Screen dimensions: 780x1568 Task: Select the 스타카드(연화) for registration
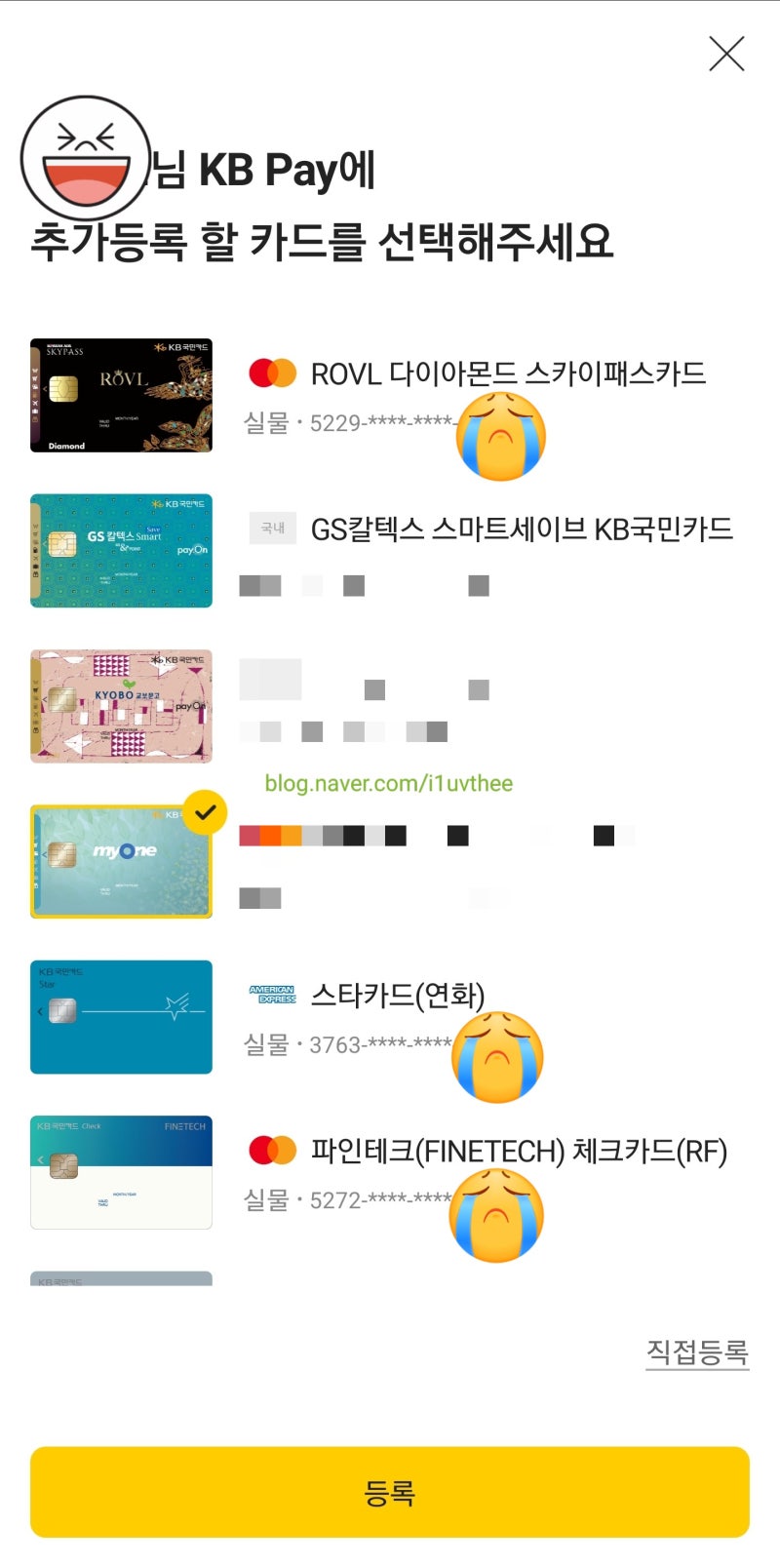pyautogui.click(x=121, y=1017)
